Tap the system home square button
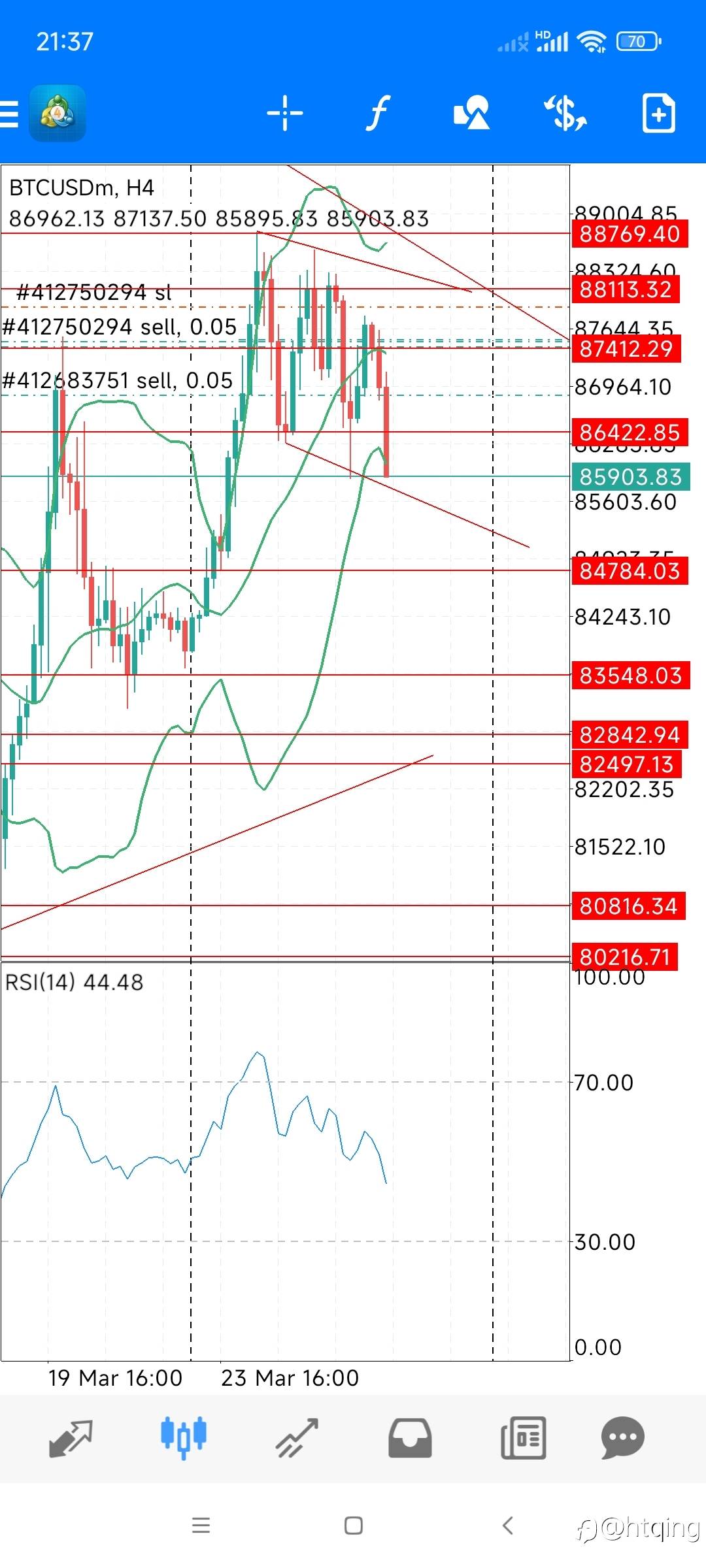Viewport: 706px width, 1568px height. [354, 1526]
